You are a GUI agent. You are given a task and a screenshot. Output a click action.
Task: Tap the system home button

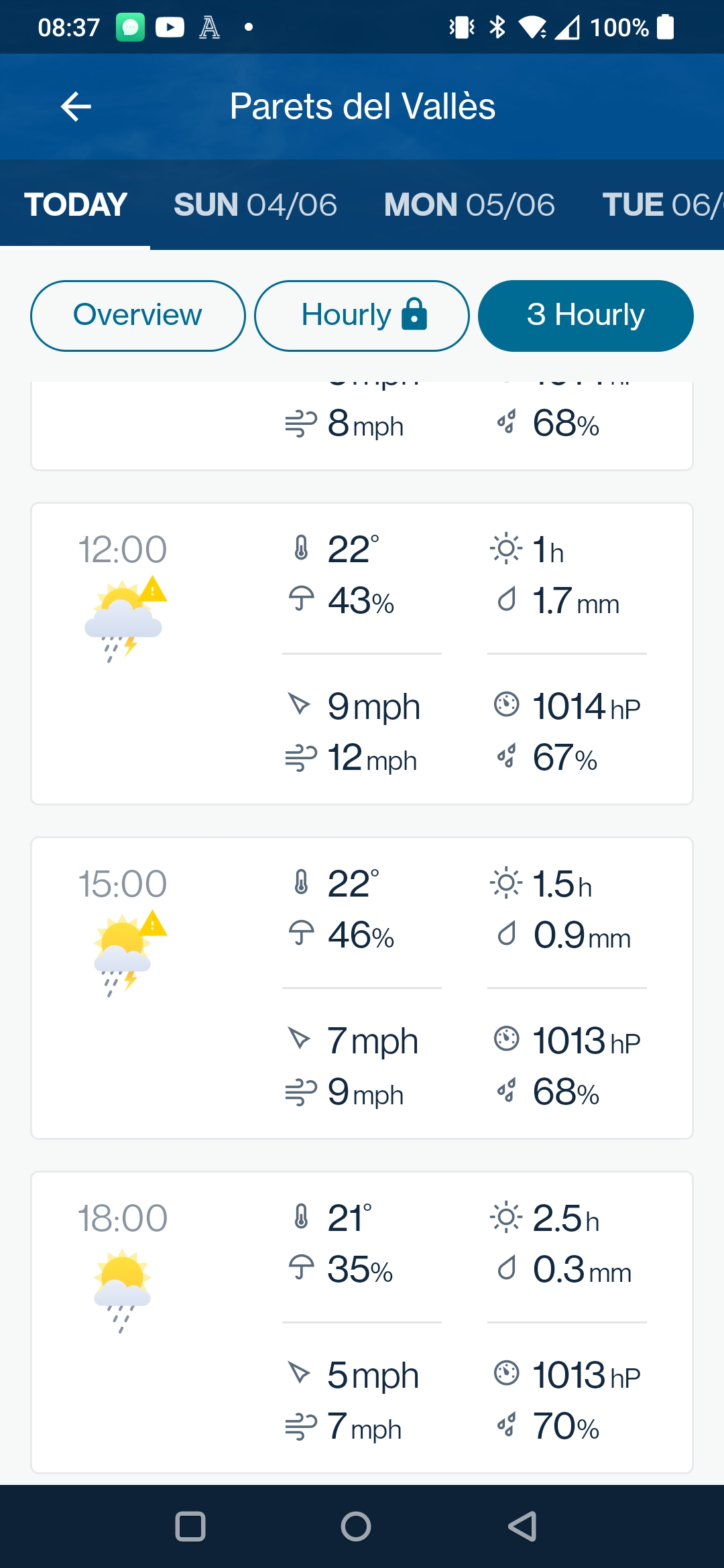tap(356, 1527)
